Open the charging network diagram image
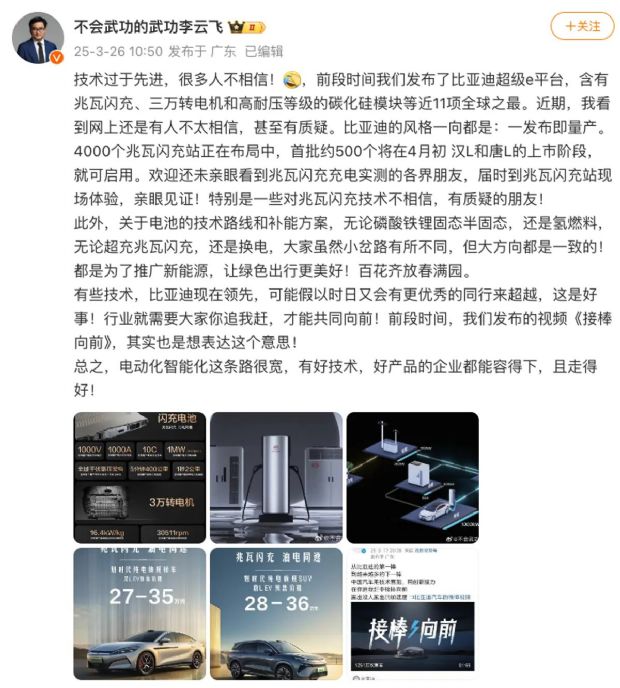The image size is (620, 688). tap(412, 477)
